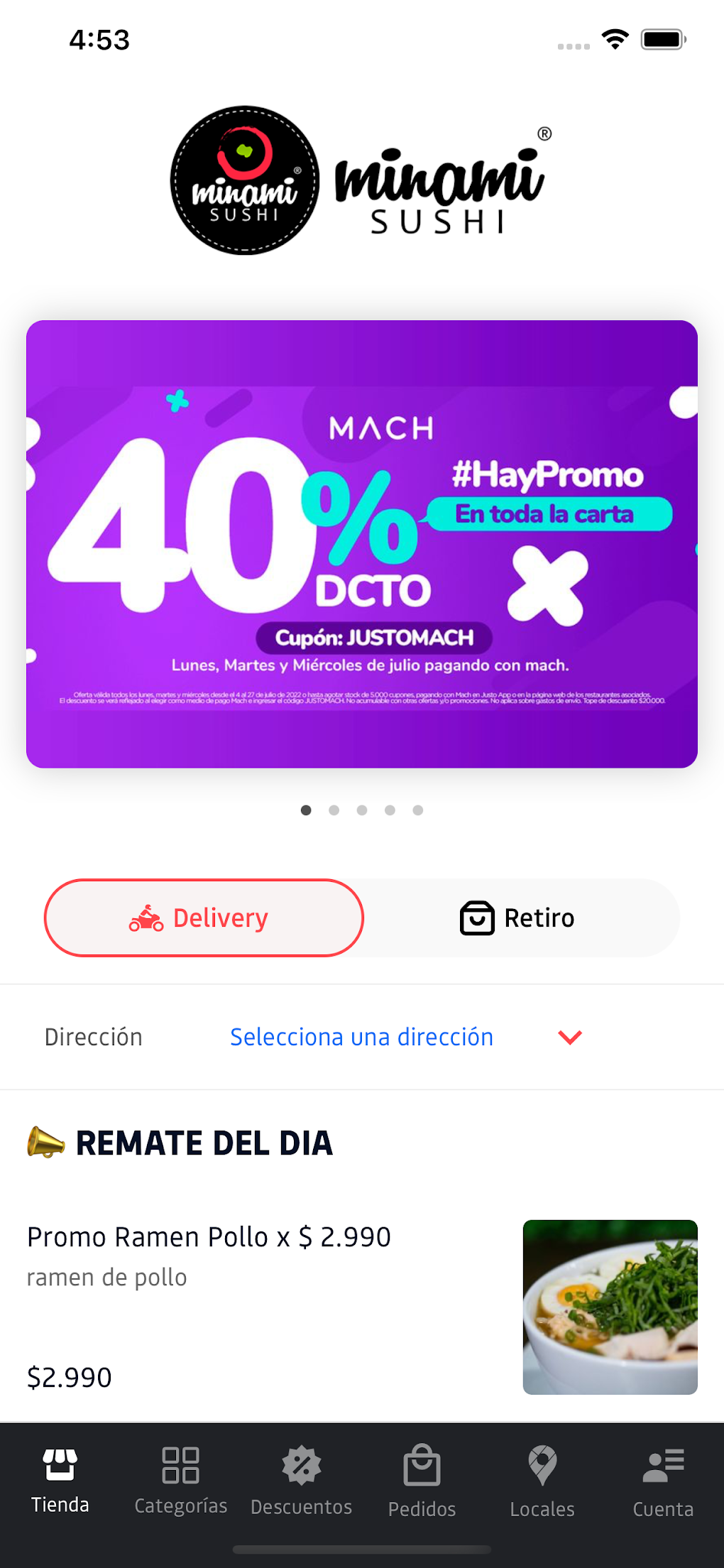Open the MACH 40% discount banner
724x1568 pixels.
tap(362, 544)
